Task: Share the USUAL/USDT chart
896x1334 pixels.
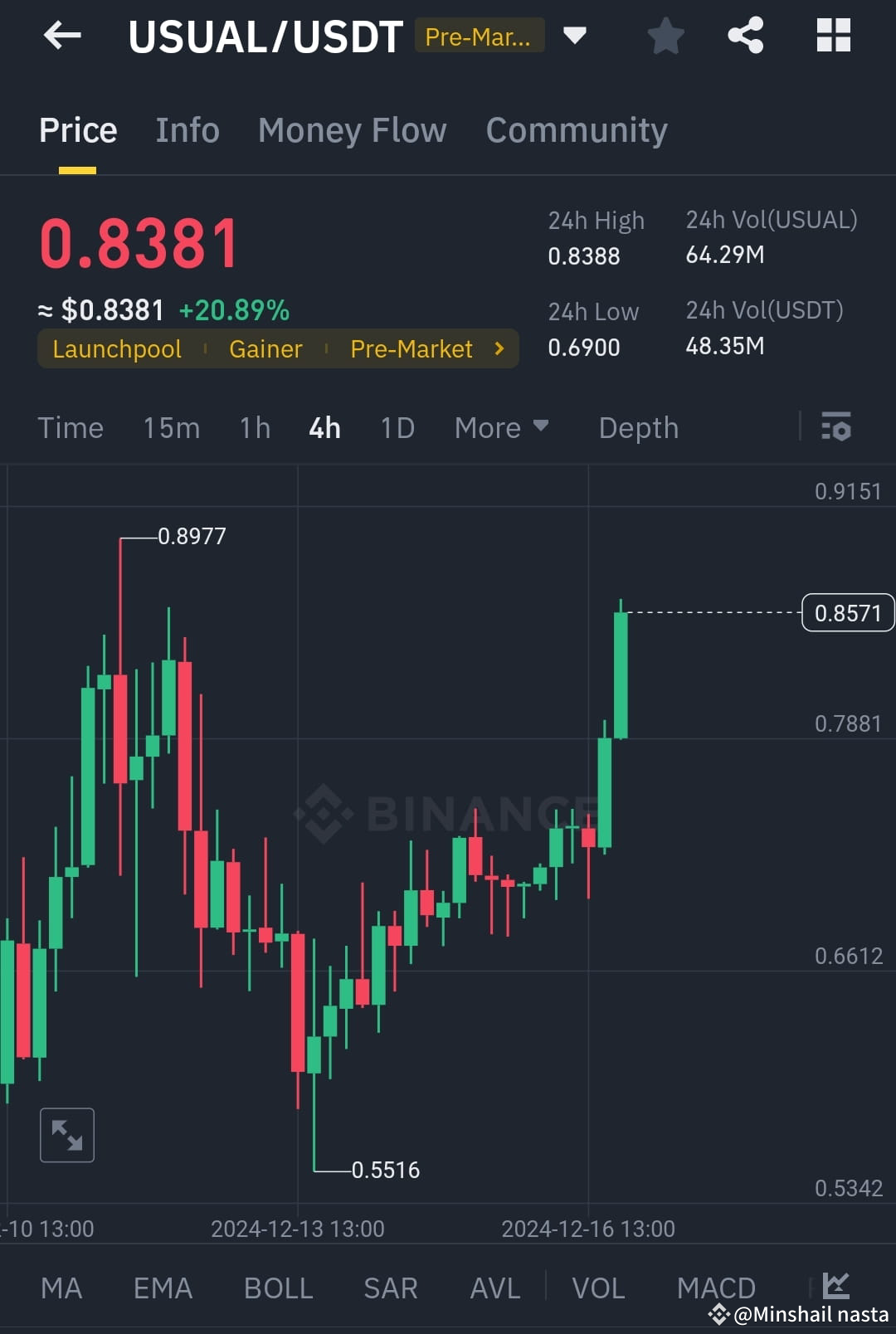Action: pos(745,36)
